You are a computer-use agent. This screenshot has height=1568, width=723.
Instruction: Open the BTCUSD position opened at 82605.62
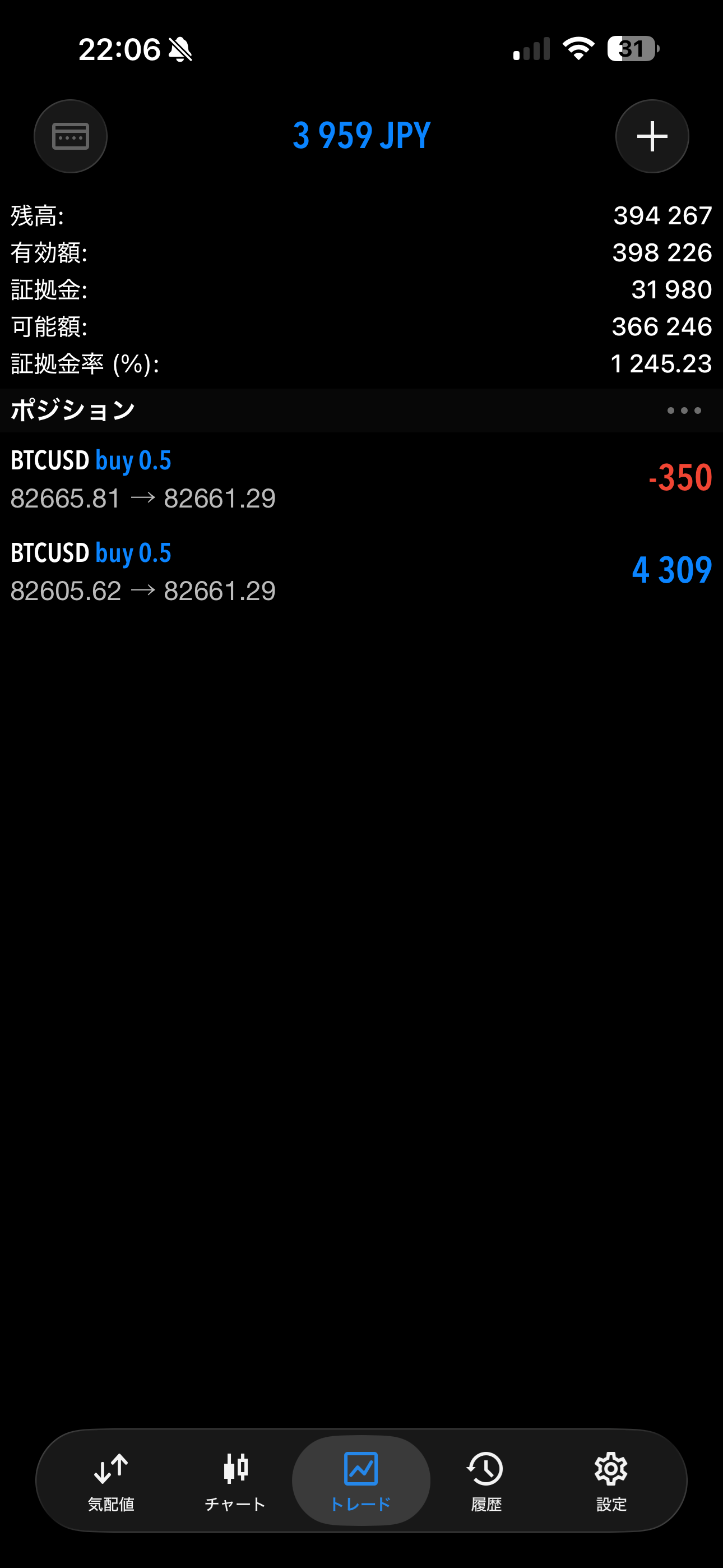tap(361, 571)
